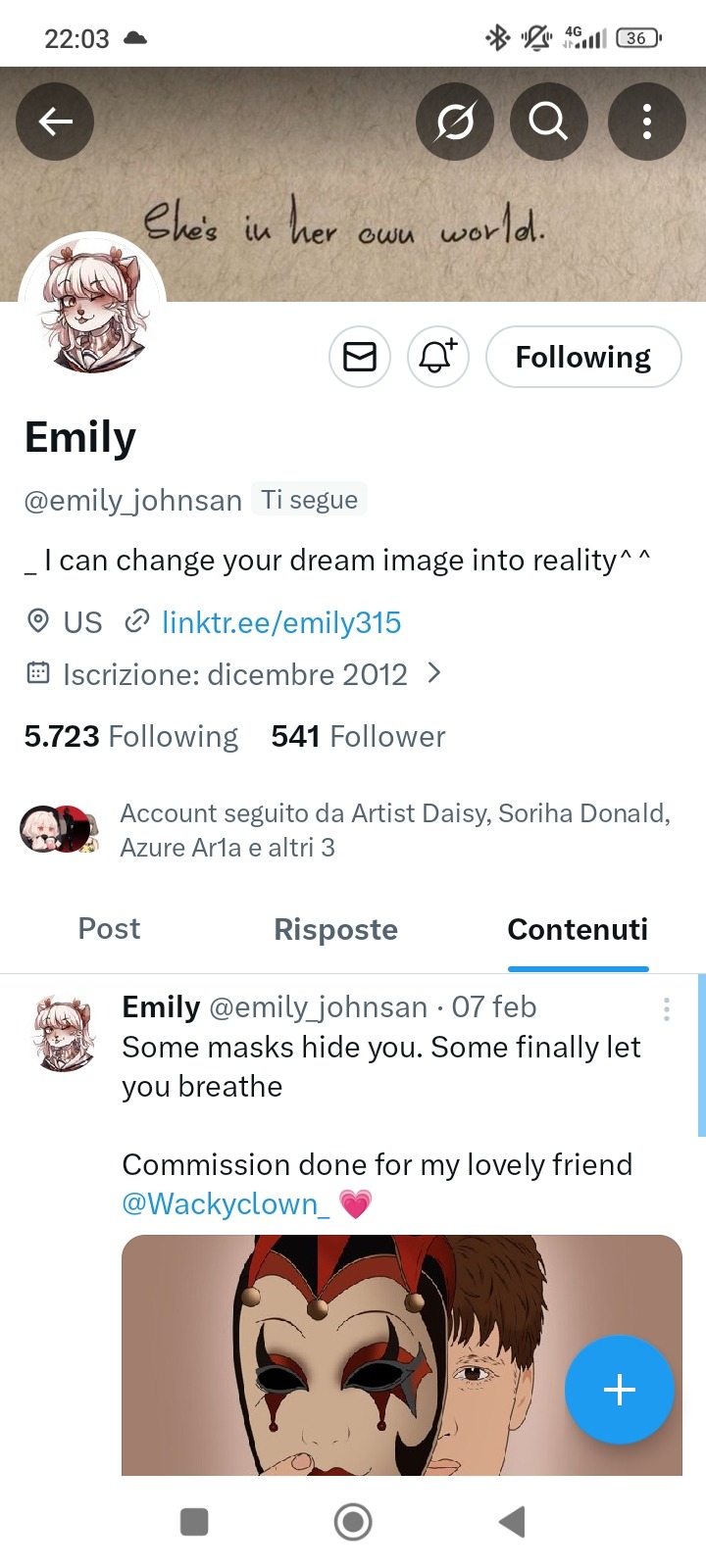Tap the Following button

pos(583,357)
